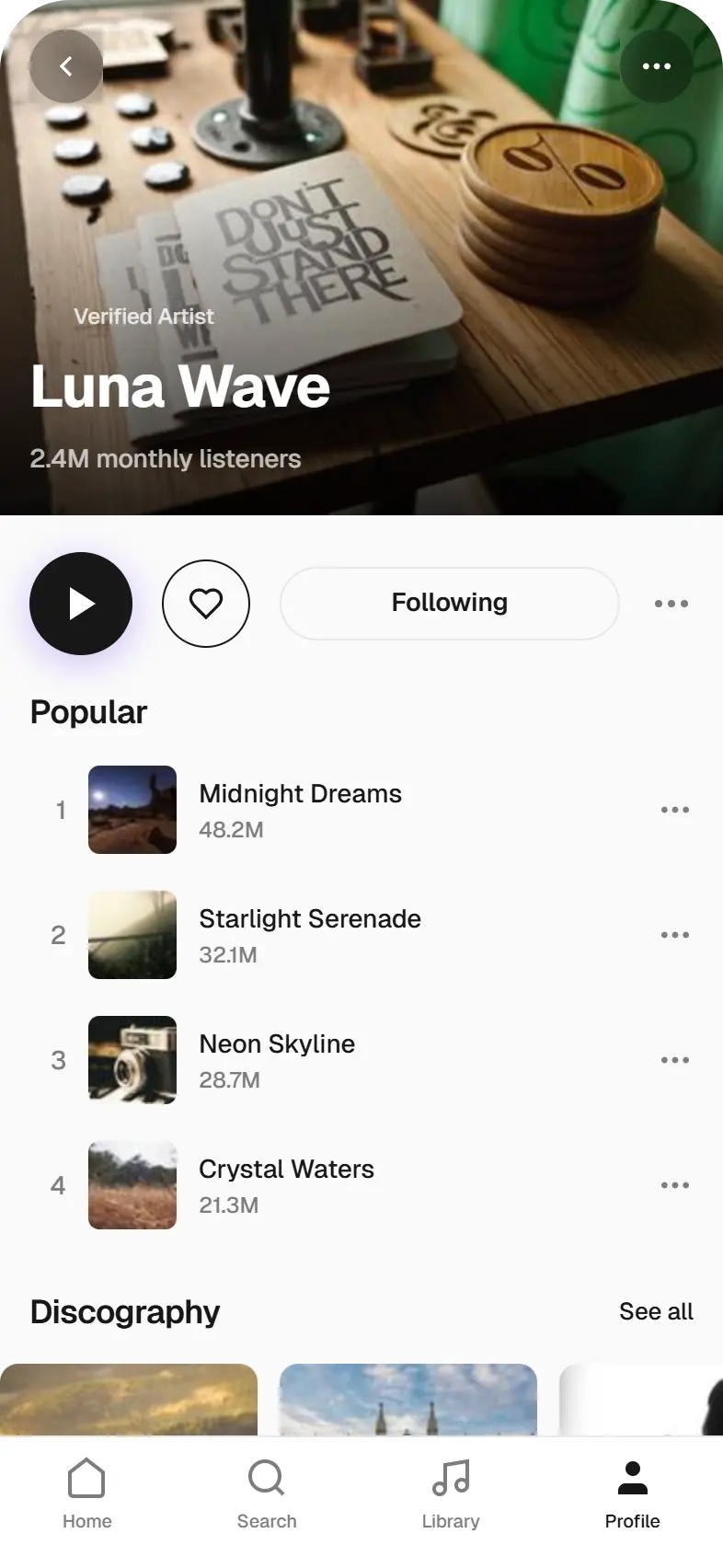This screenshot has width=723, height=1568.
Task: Open more options beside the Following button
Action: 671,604
